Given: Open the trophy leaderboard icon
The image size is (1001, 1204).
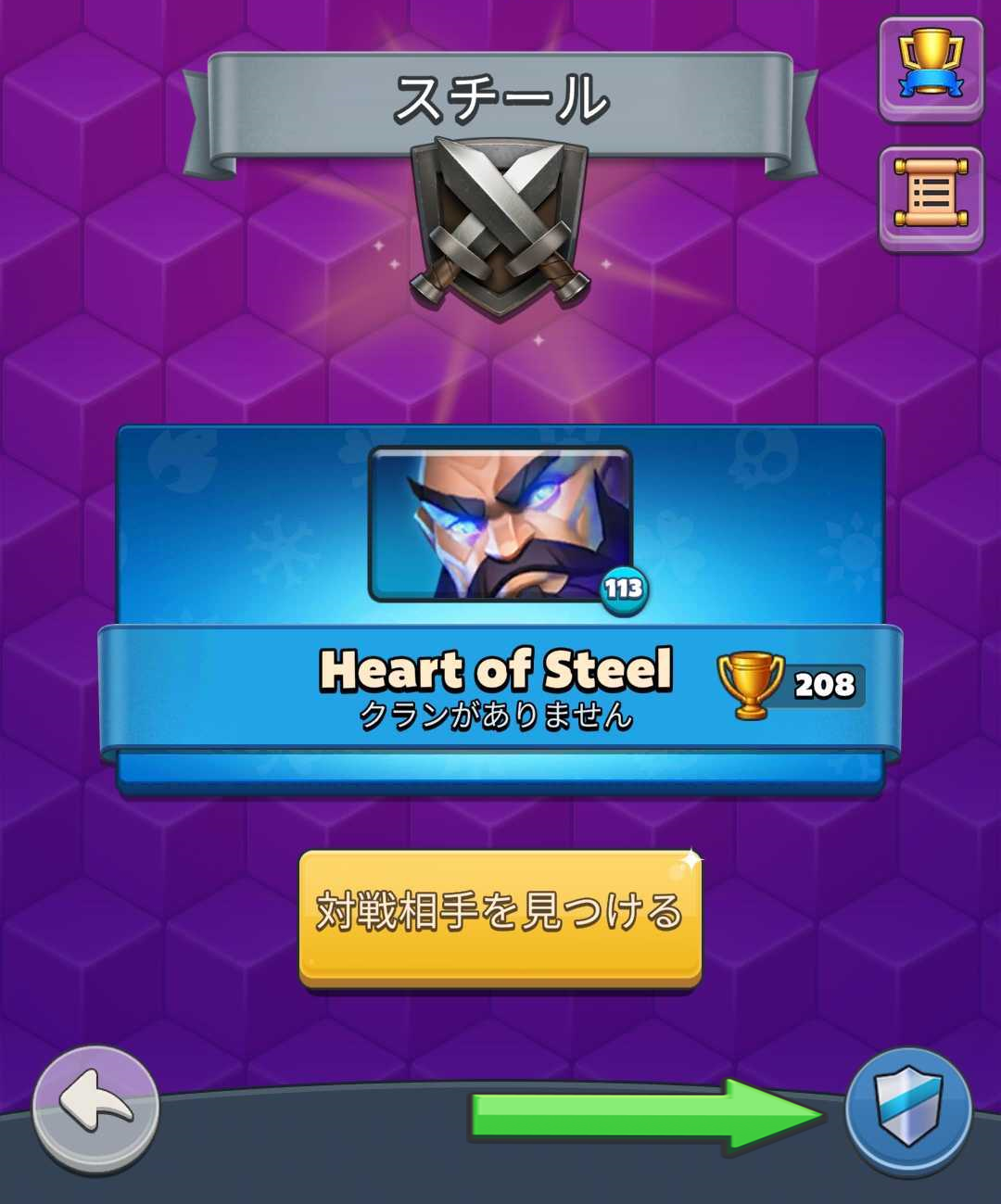Looking at the screenshot, I should tap(931, 69).
